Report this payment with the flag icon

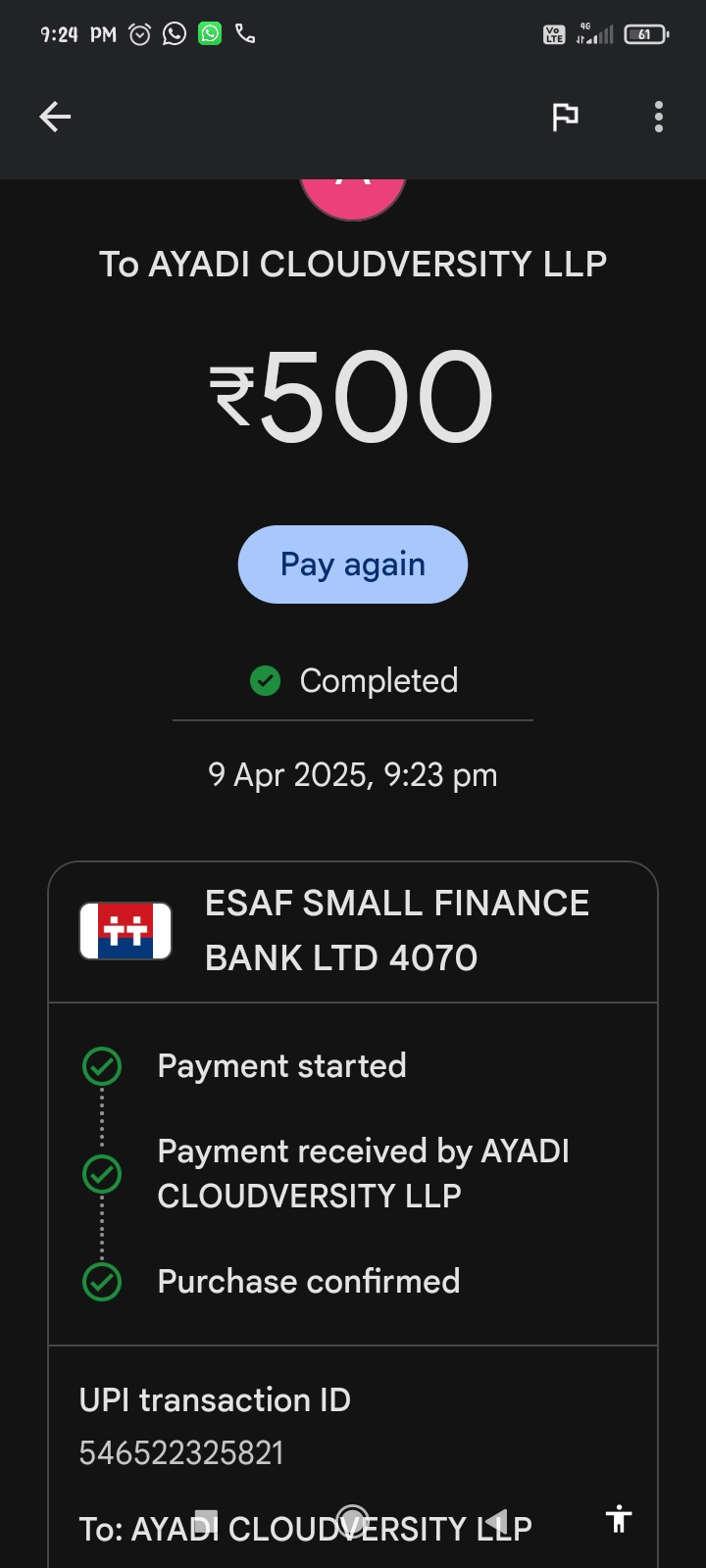565,118
